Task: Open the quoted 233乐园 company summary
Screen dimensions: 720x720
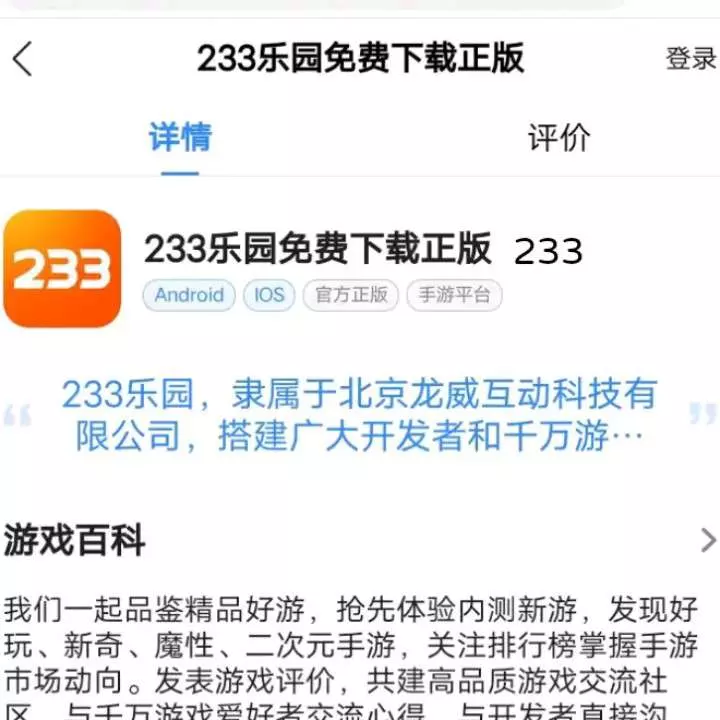Action: [359, 415]
